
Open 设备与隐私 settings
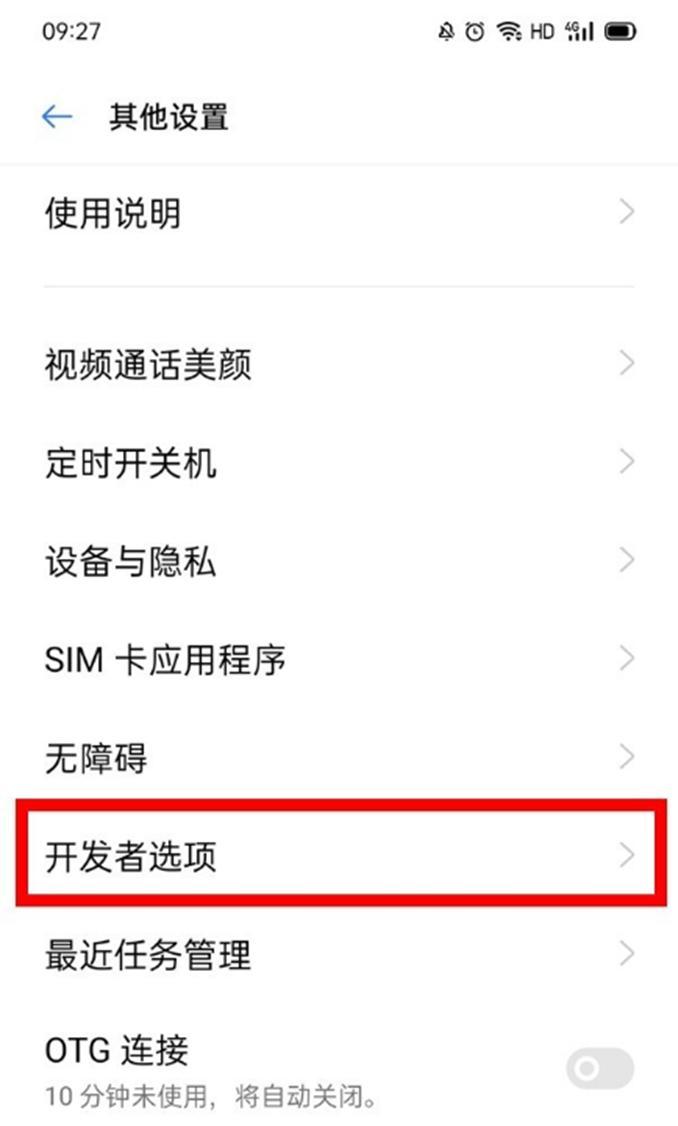(338, 561)
